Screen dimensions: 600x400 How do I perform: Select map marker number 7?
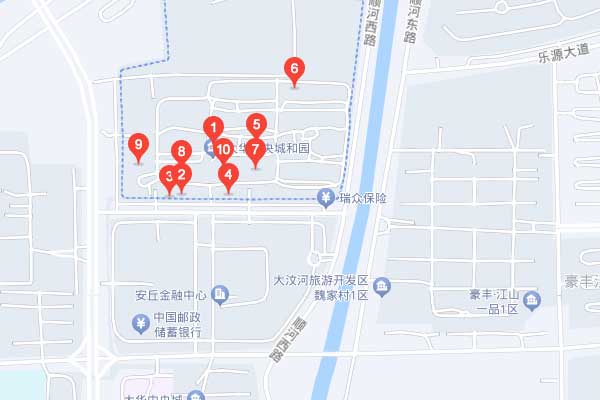click(x=255, y=150)
